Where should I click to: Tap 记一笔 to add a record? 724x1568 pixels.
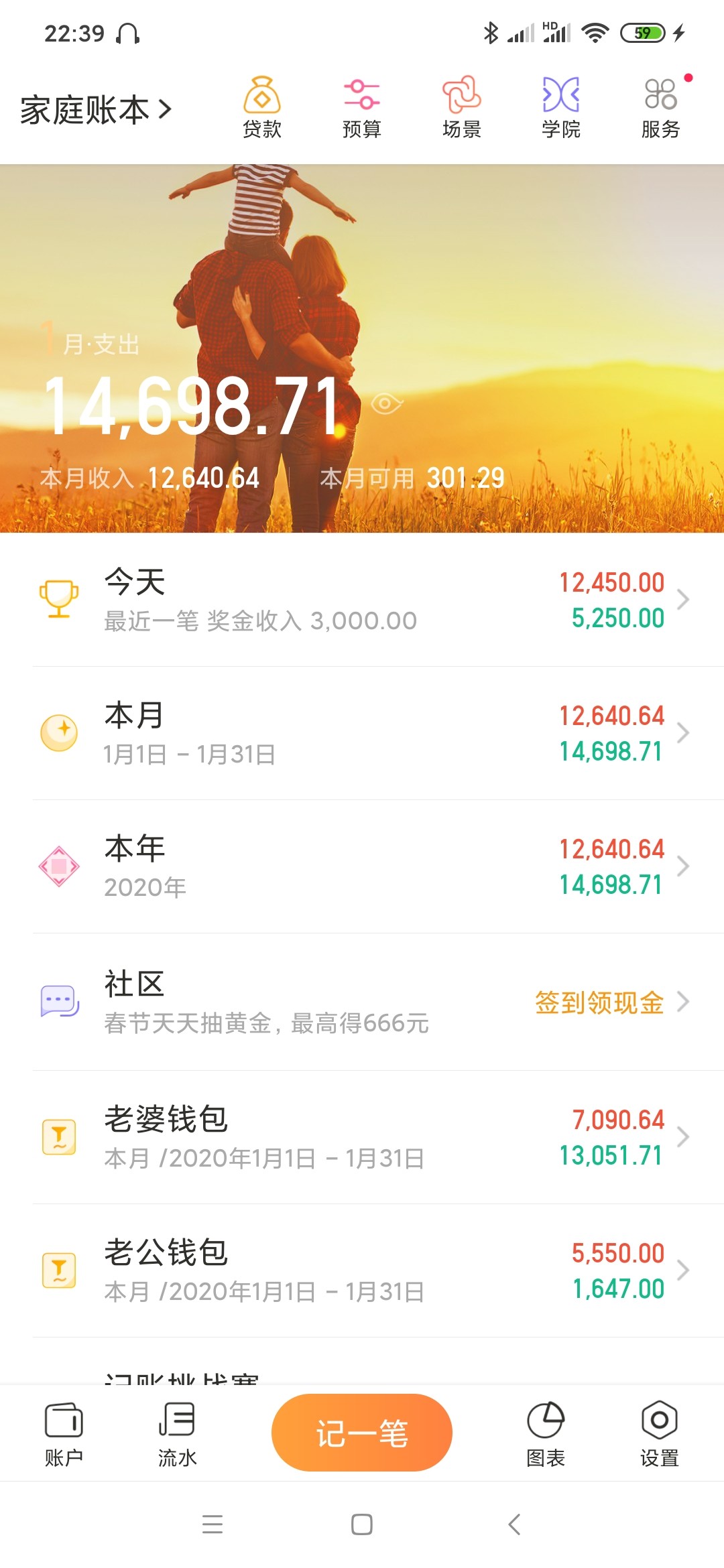pyautogui.click(x=362, y=1433)
